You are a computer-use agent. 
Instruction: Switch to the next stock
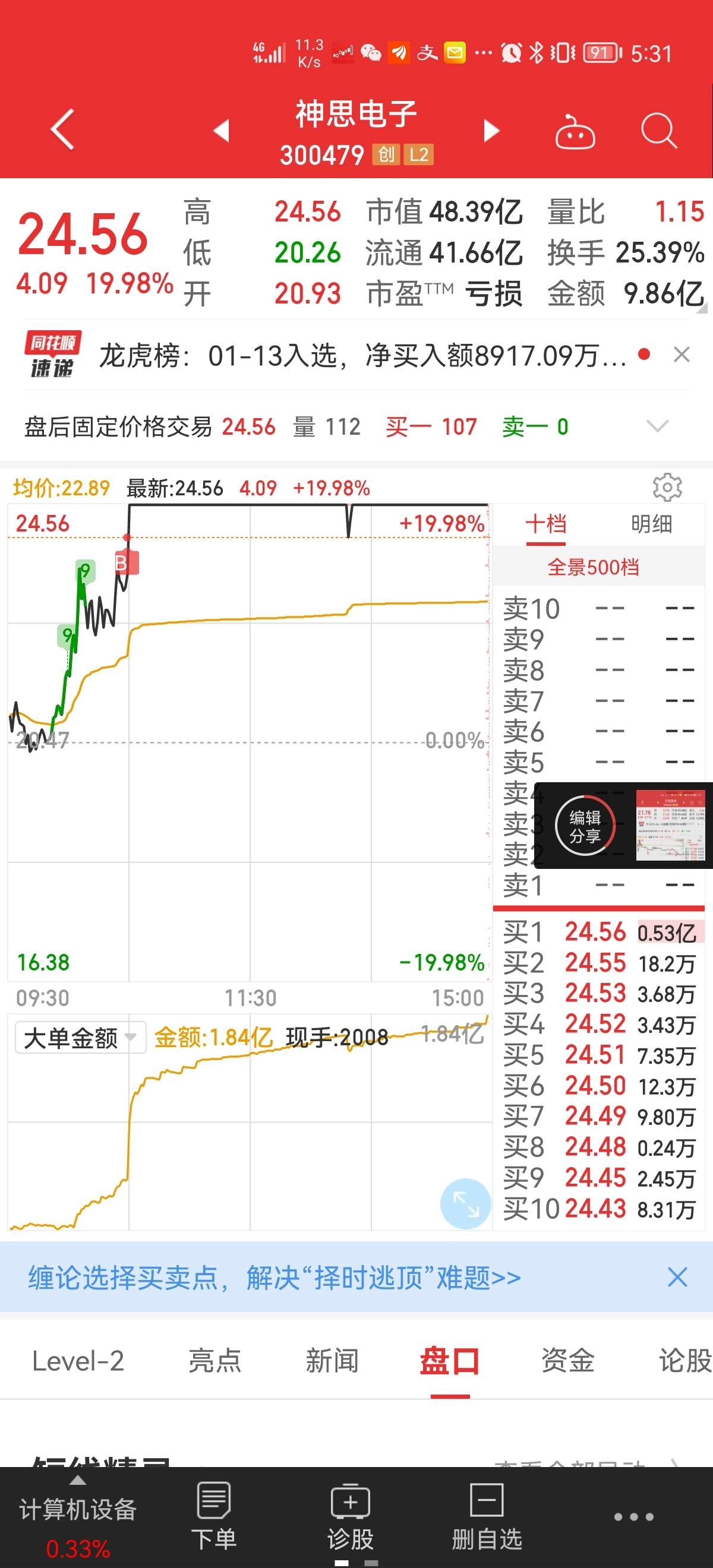[x=491, y=131]
